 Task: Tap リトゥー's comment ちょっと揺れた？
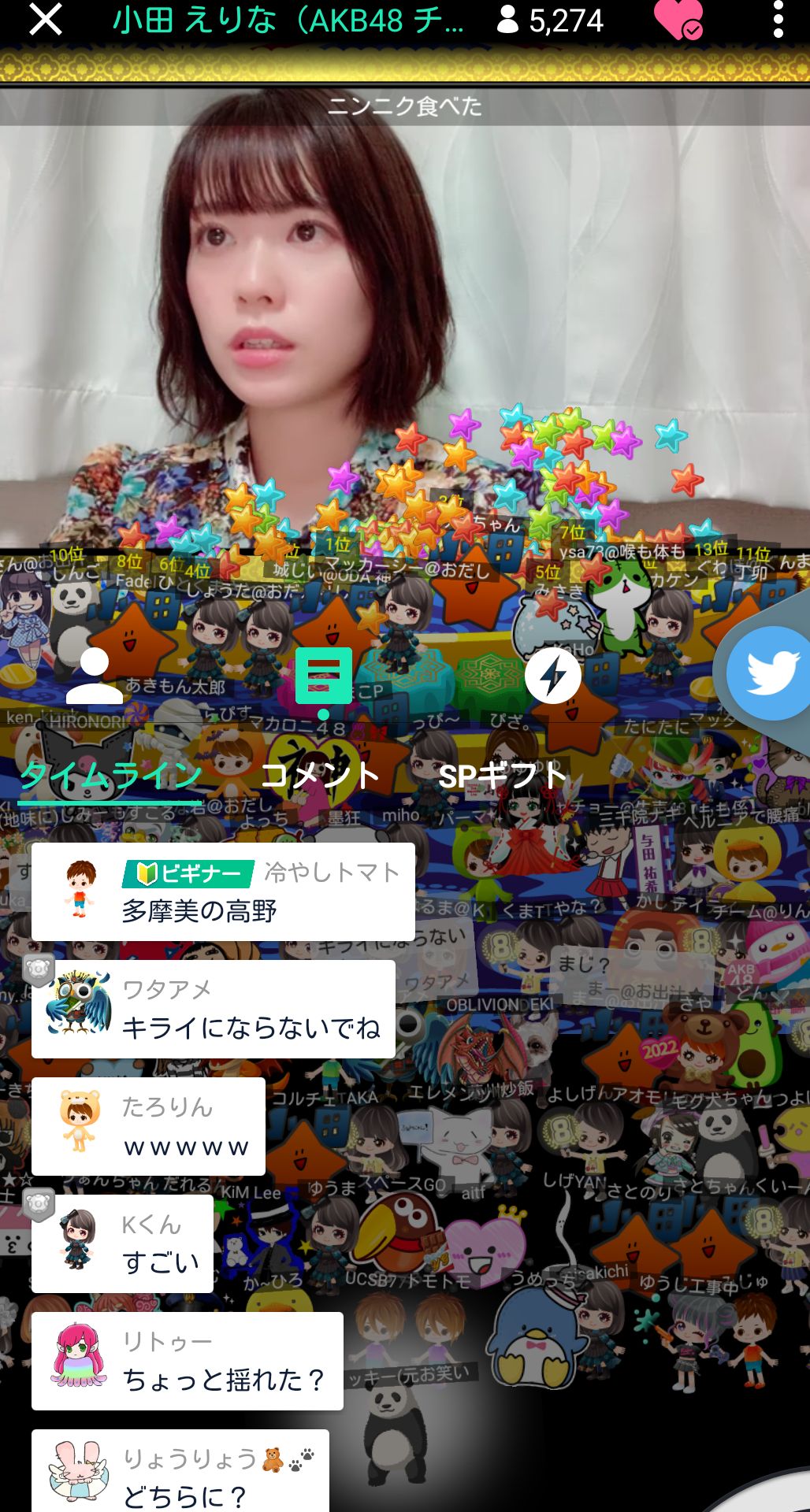(188, 1361)
